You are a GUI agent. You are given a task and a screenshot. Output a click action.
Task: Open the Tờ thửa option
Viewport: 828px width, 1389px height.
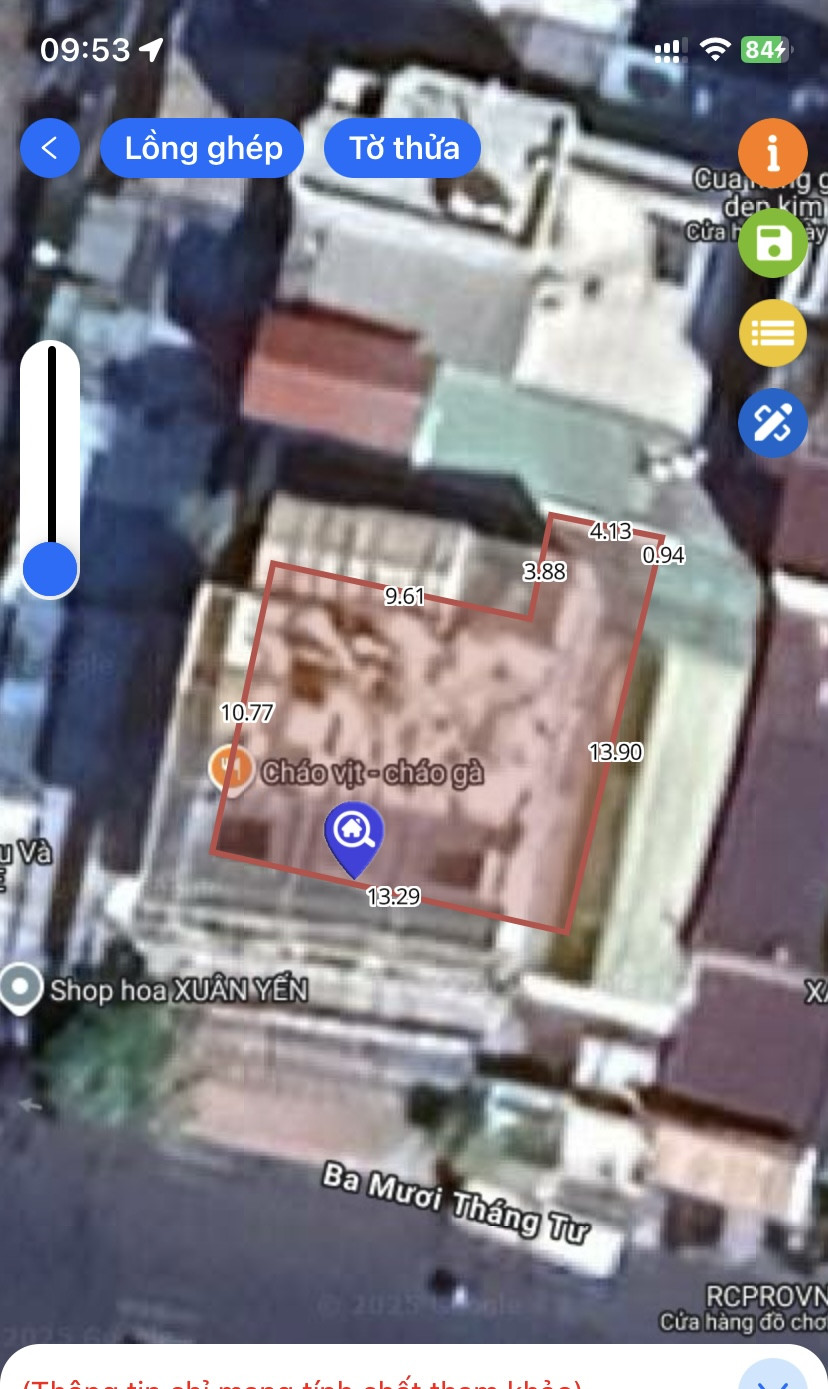(403, 148)
